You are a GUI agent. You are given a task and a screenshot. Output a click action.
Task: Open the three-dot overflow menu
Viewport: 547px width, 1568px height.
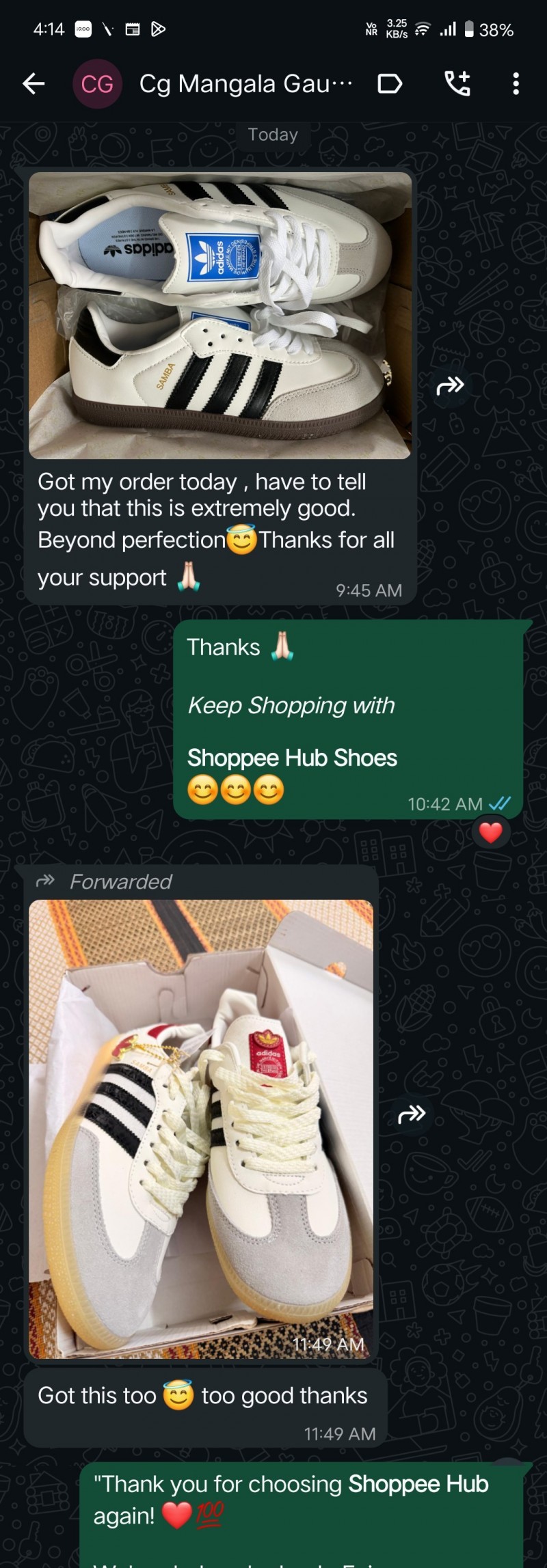pyautogui.click(x=516, y=84)
